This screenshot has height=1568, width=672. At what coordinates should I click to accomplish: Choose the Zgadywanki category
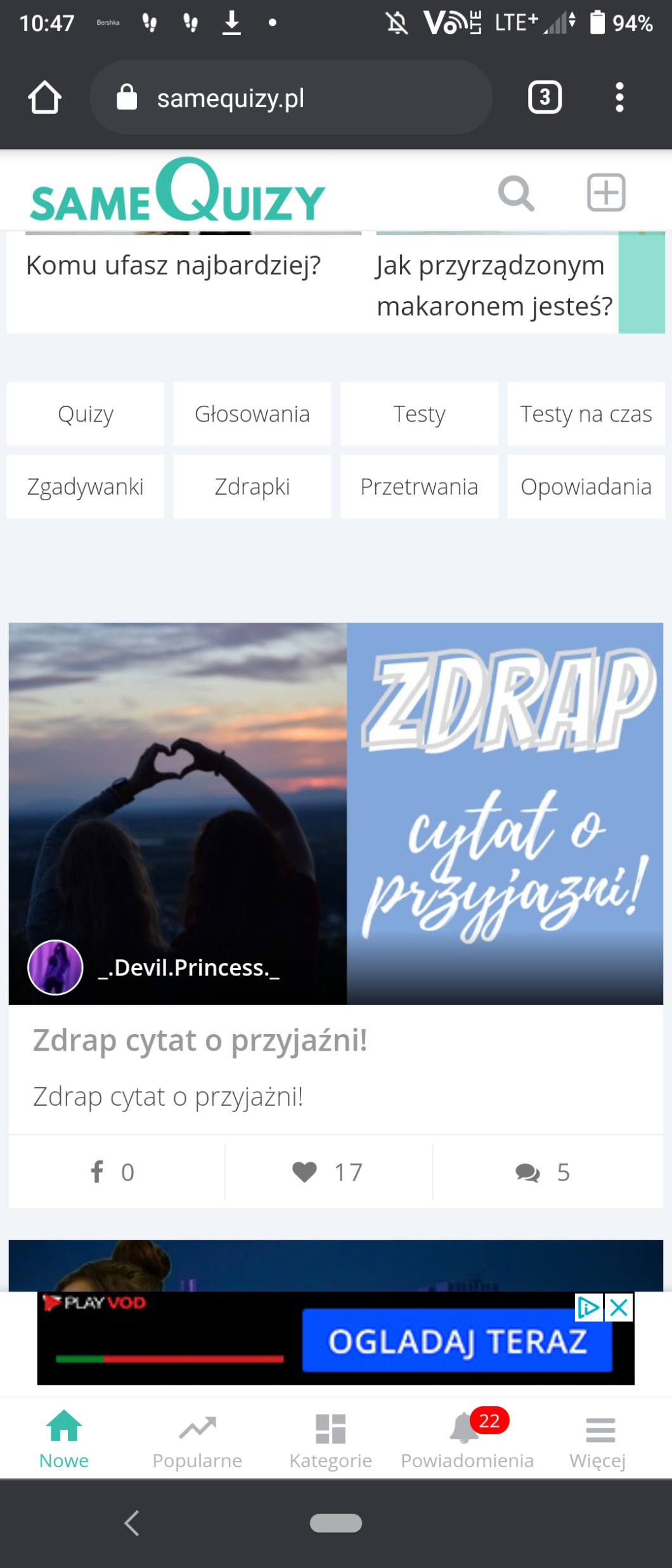[86, 487]
